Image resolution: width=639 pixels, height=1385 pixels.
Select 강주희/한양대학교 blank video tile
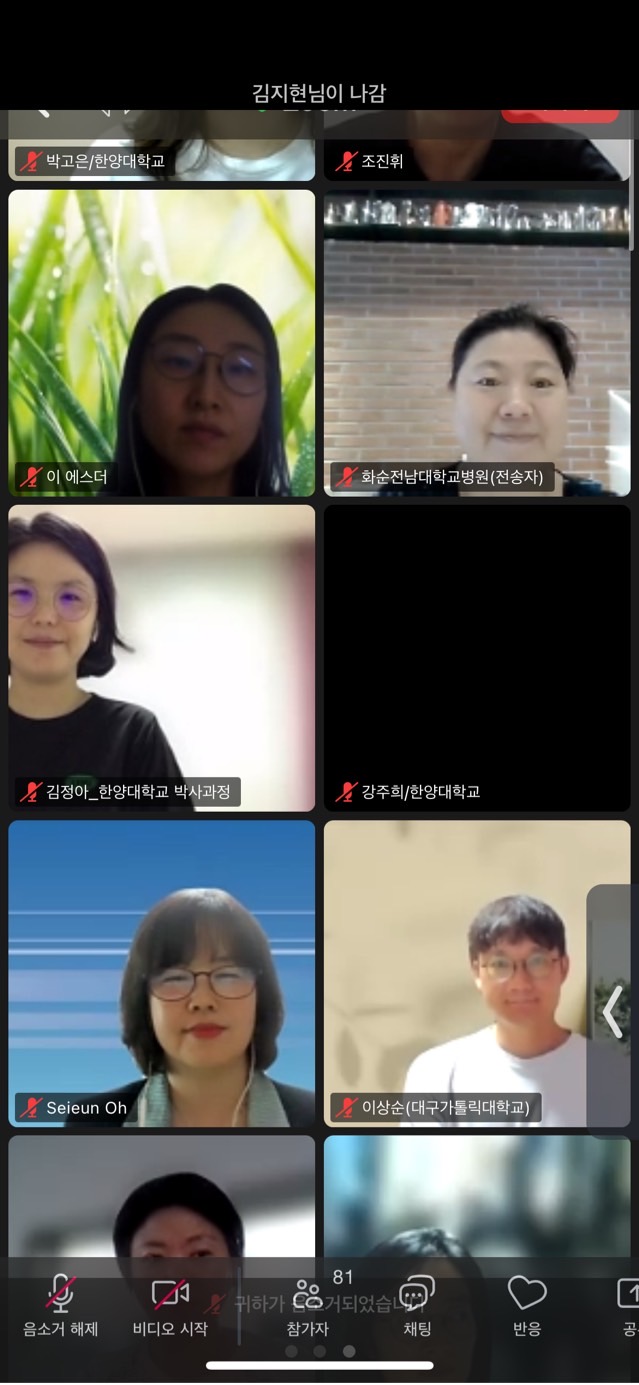tap(477, 657)
